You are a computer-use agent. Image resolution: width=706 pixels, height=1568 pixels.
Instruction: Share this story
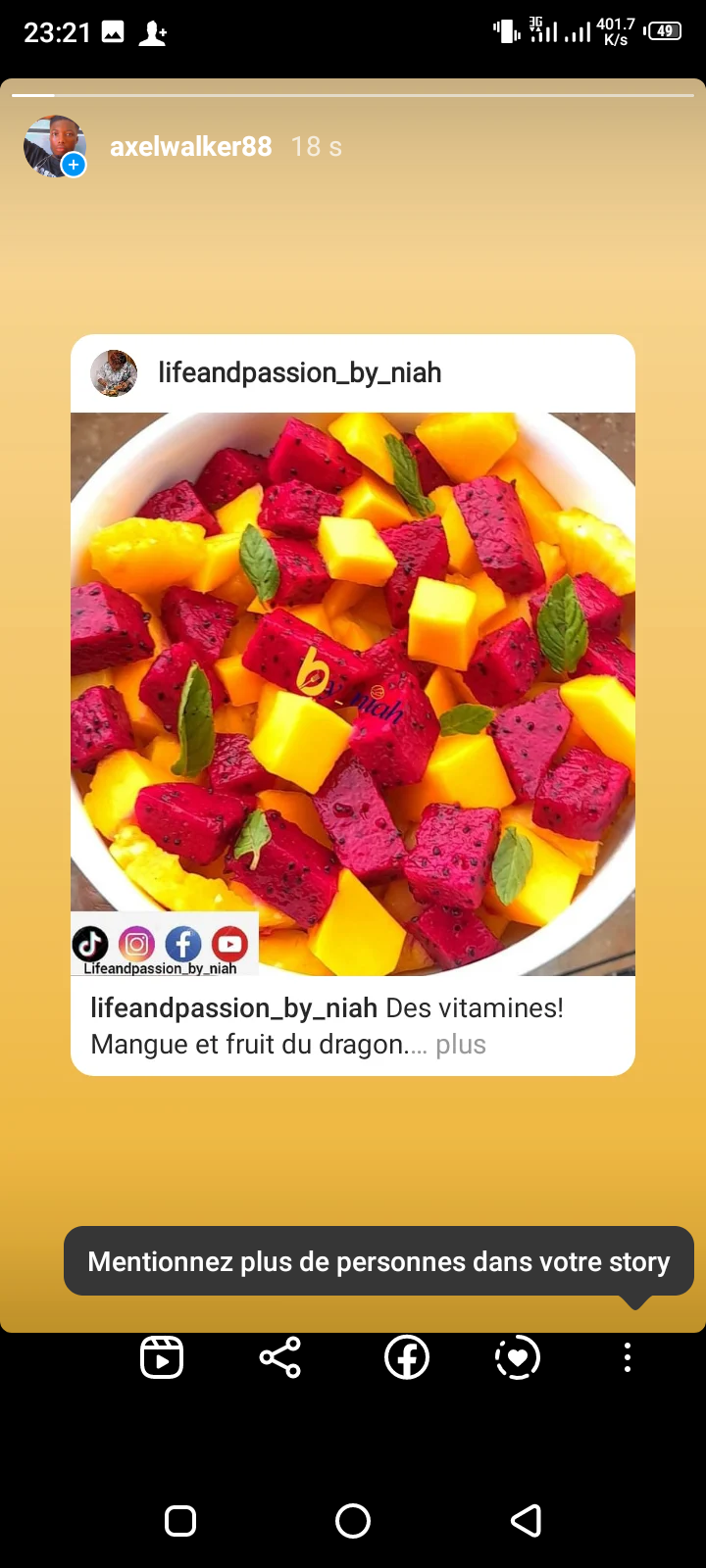[280, 1358]
